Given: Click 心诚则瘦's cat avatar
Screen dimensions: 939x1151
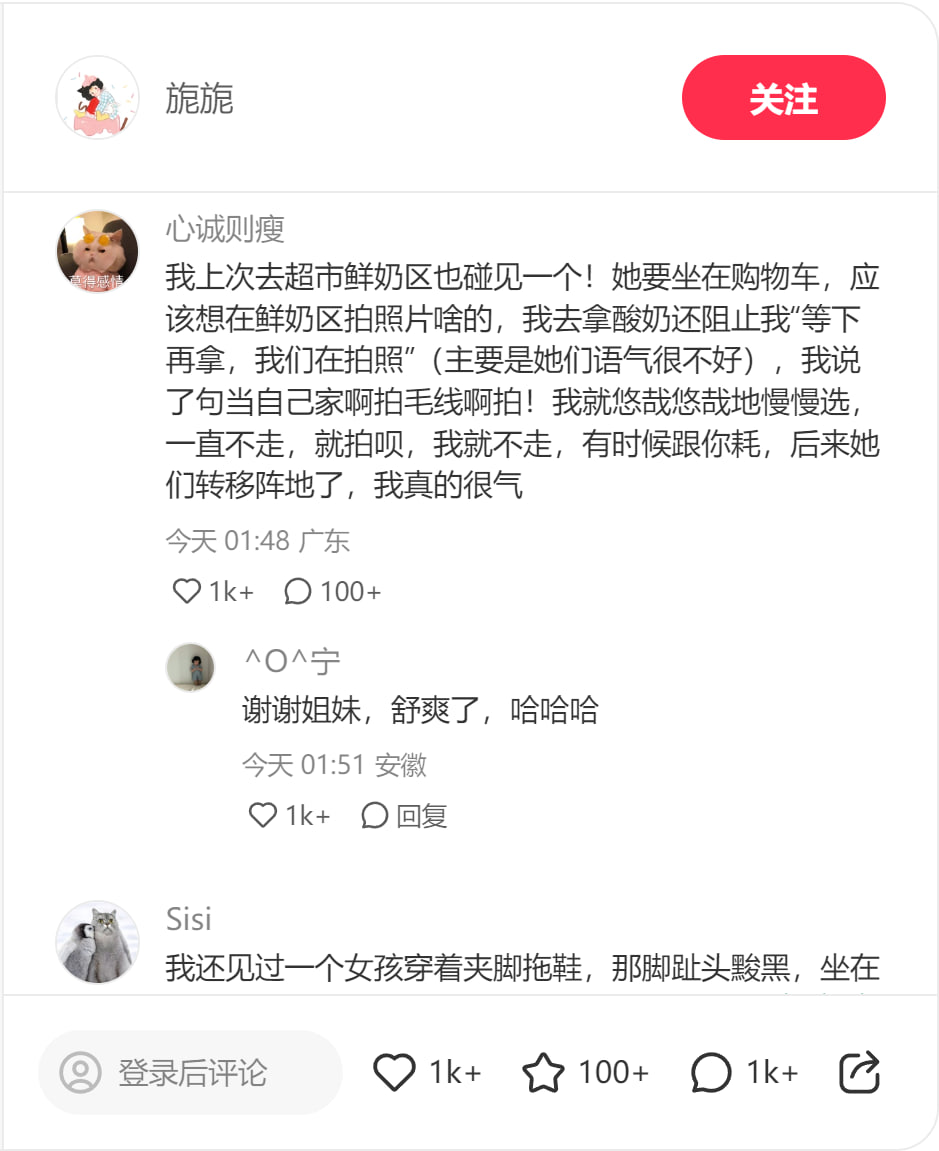Looking at the screenshot, I should point(97,251).
